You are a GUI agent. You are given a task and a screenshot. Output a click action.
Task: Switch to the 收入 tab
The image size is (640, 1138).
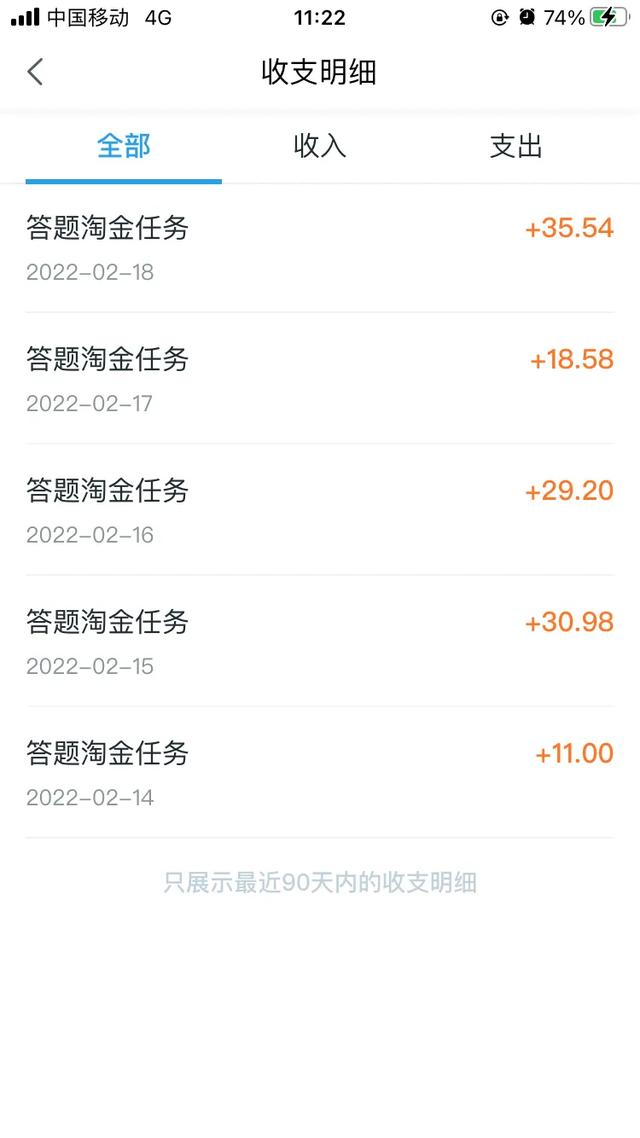click(320, 146)
